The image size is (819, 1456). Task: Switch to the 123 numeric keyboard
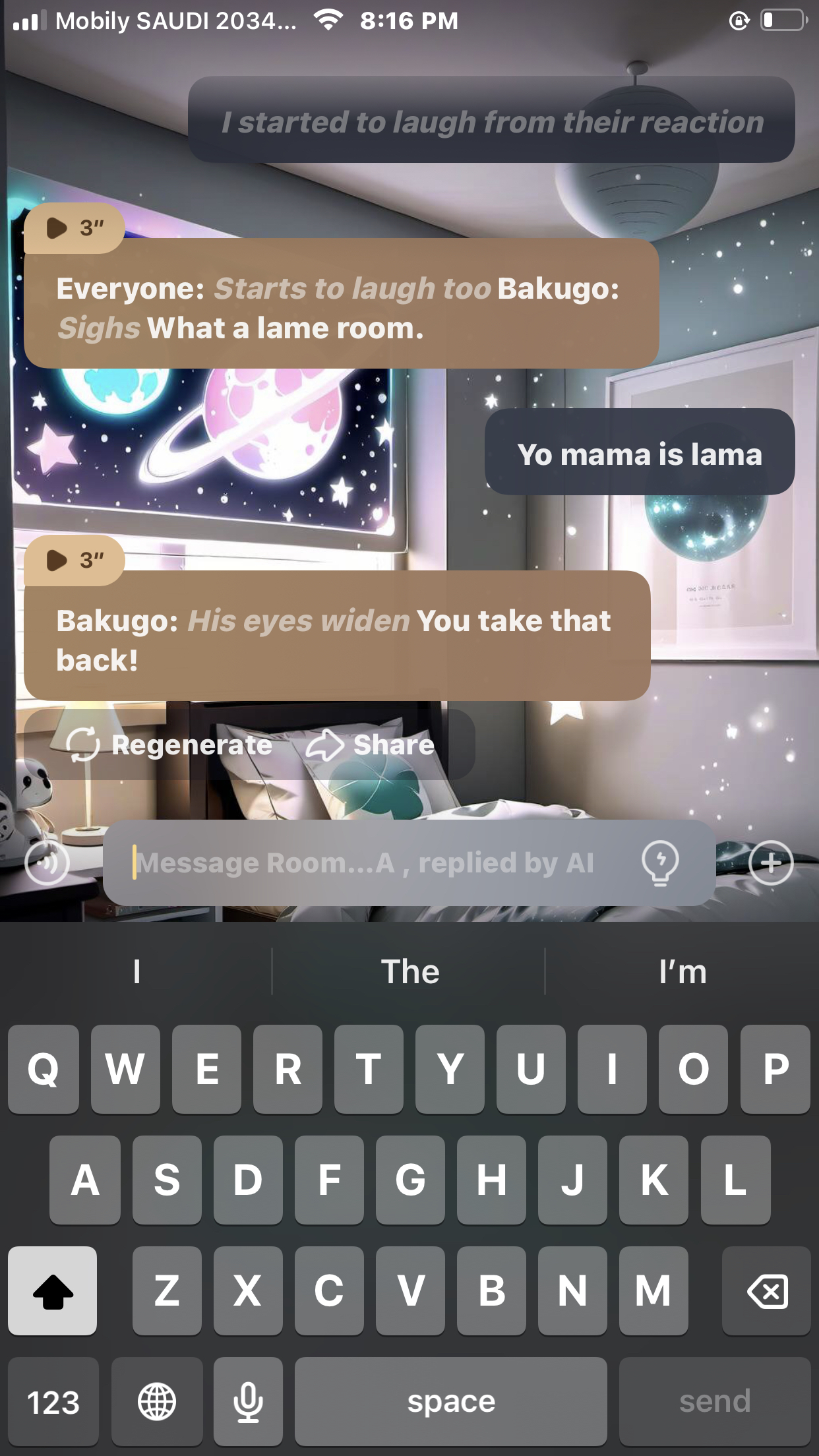[x=53, y=1401]
